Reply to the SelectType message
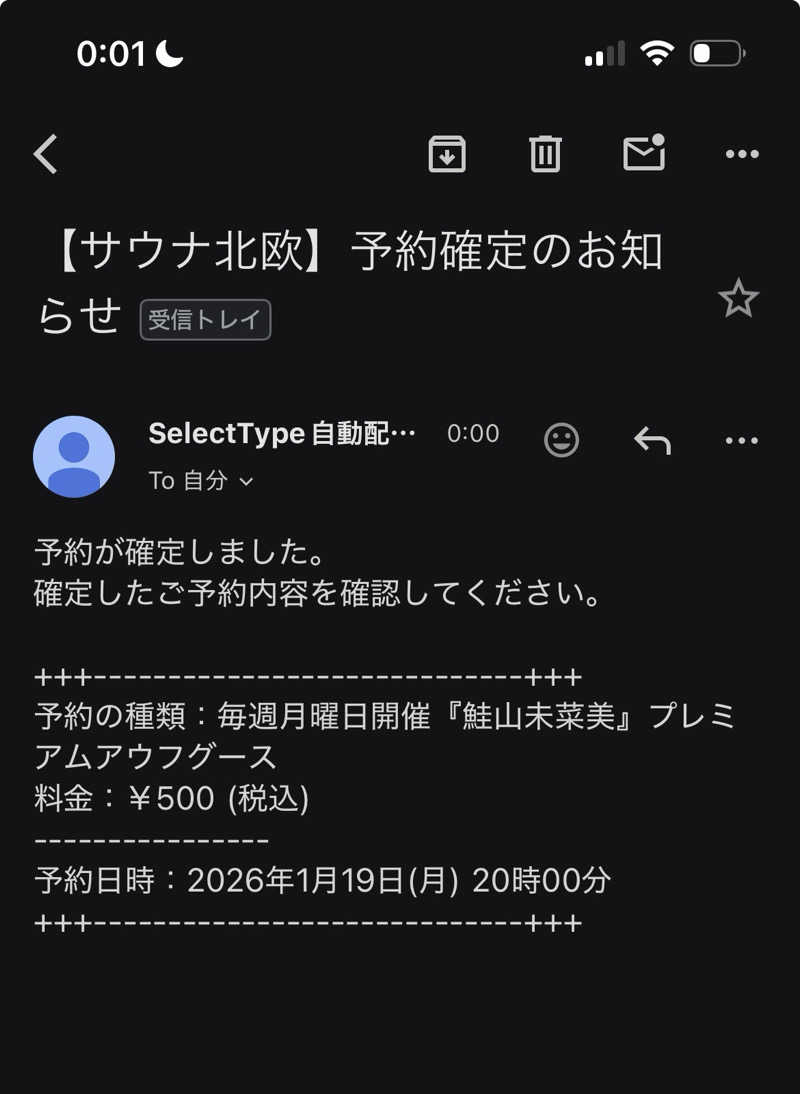 tap(652, 440)
